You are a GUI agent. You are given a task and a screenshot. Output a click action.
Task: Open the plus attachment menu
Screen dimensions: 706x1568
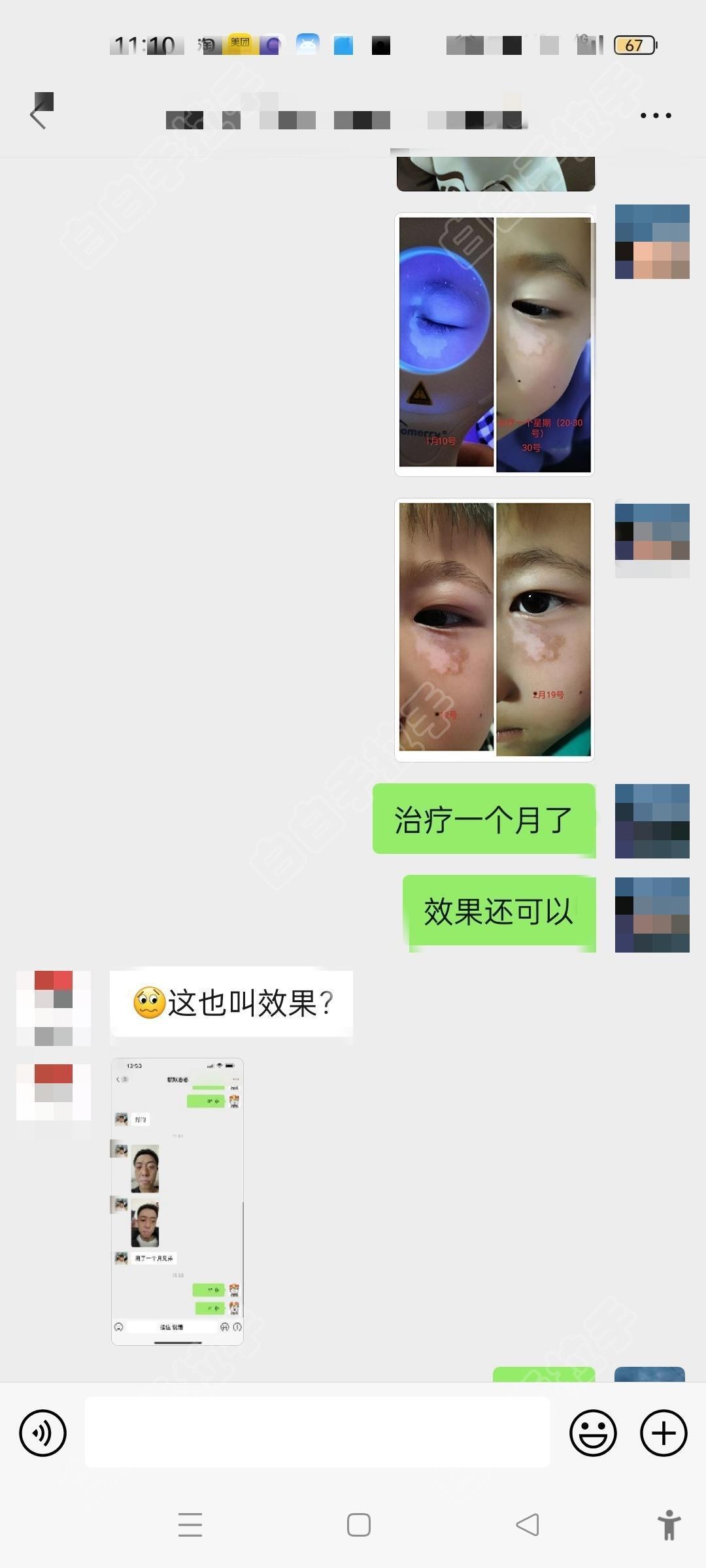663,1433
